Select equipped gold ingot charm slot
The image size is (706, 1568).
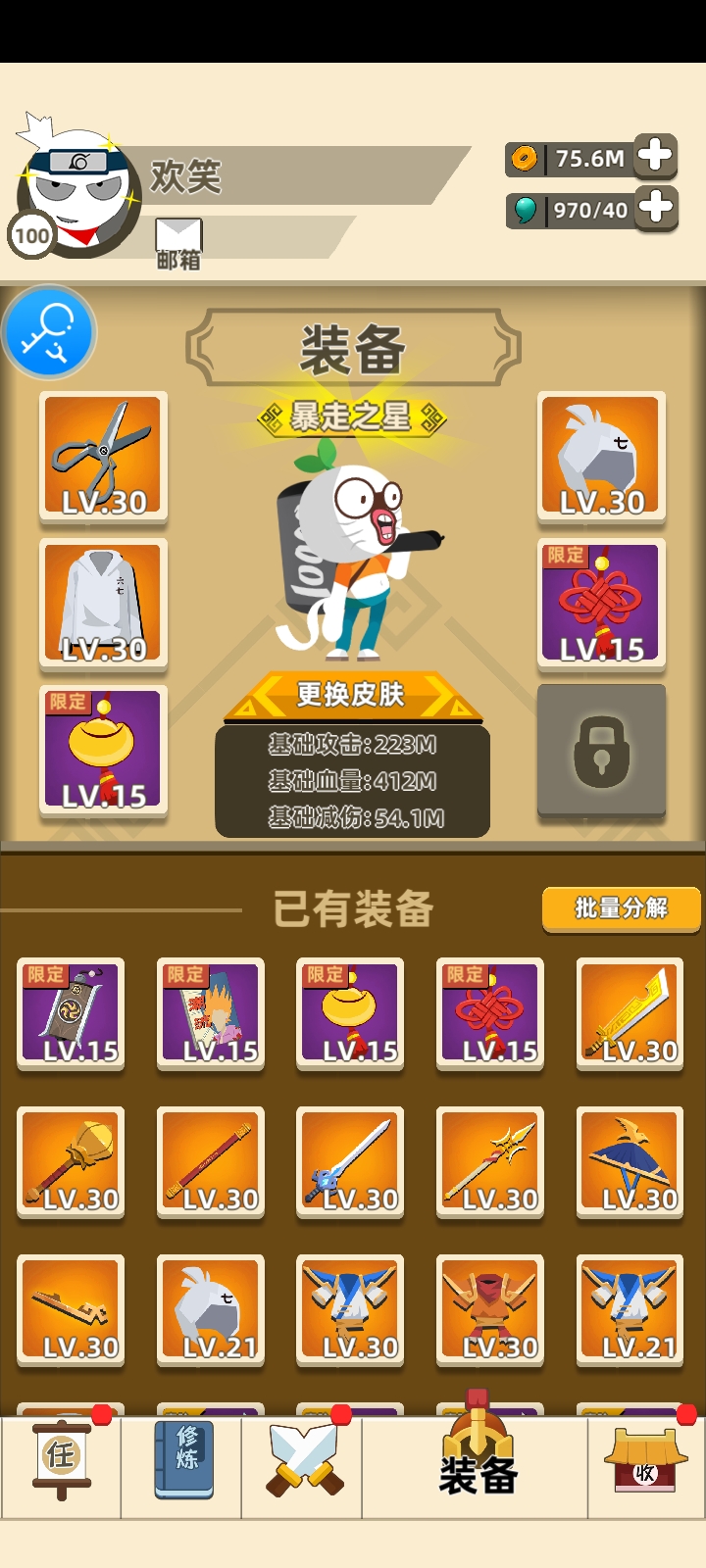click(x=103, y=751)
